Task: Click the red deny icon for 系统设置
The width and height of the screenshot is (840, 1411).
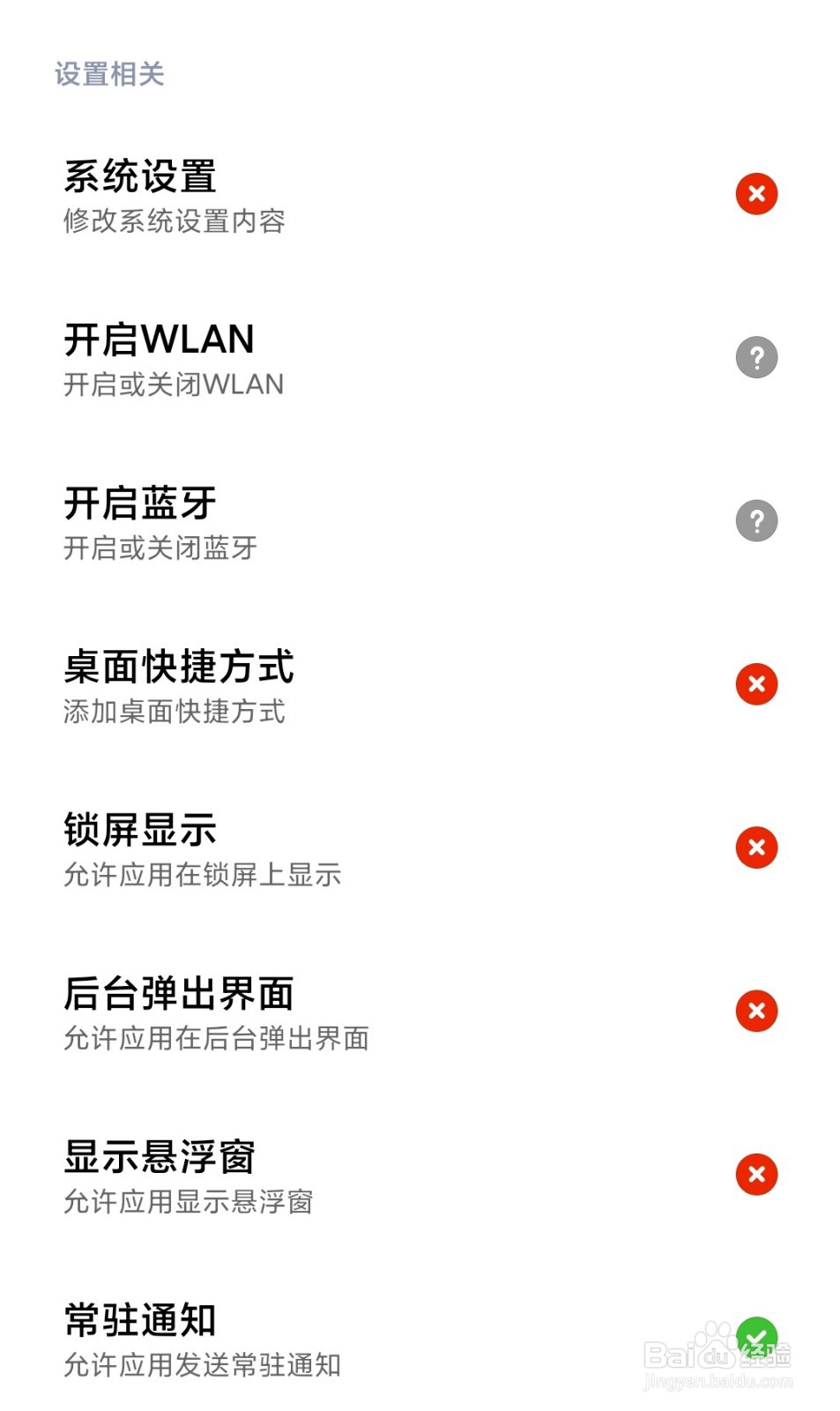Action: click(755, 193)
